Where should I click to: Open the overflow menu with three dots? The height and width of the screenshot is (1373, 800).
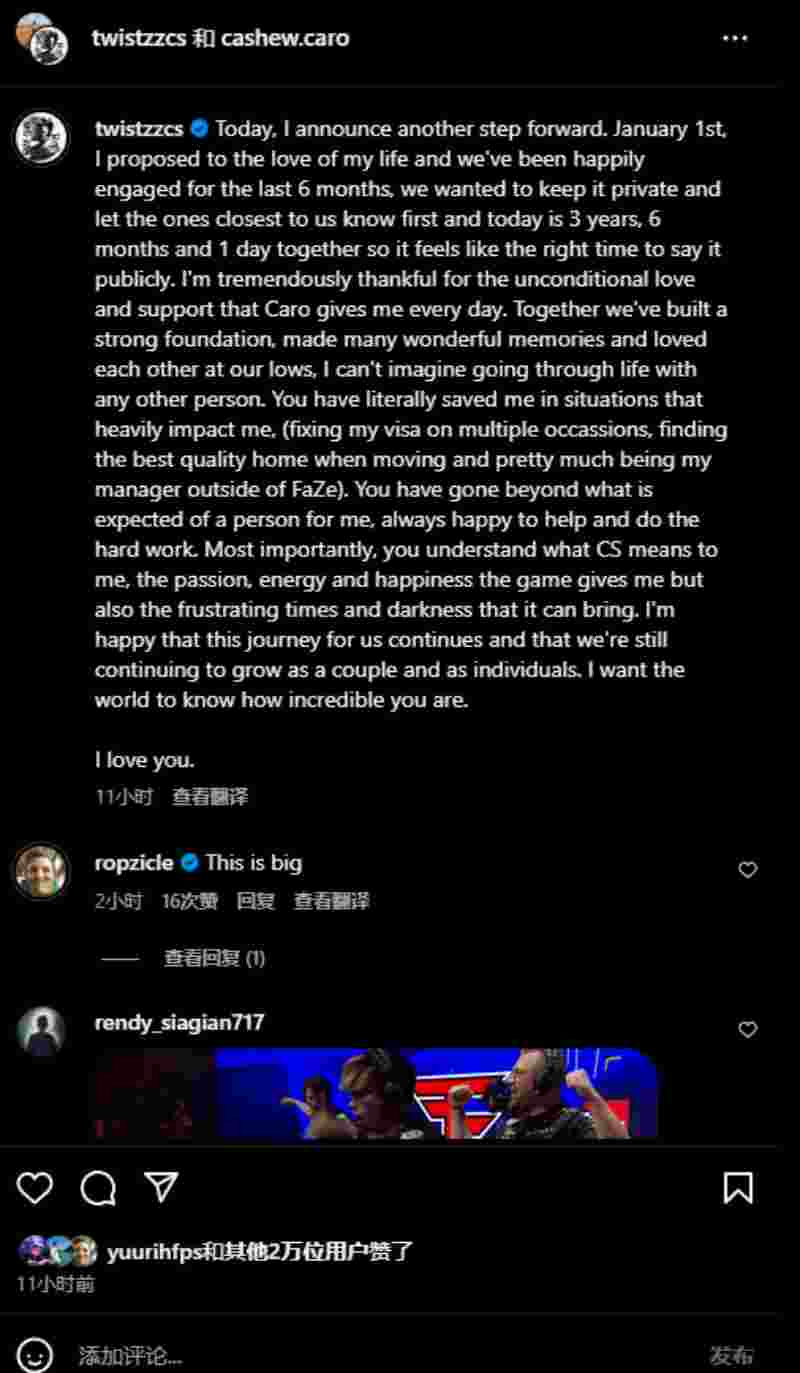click(734, 39)
